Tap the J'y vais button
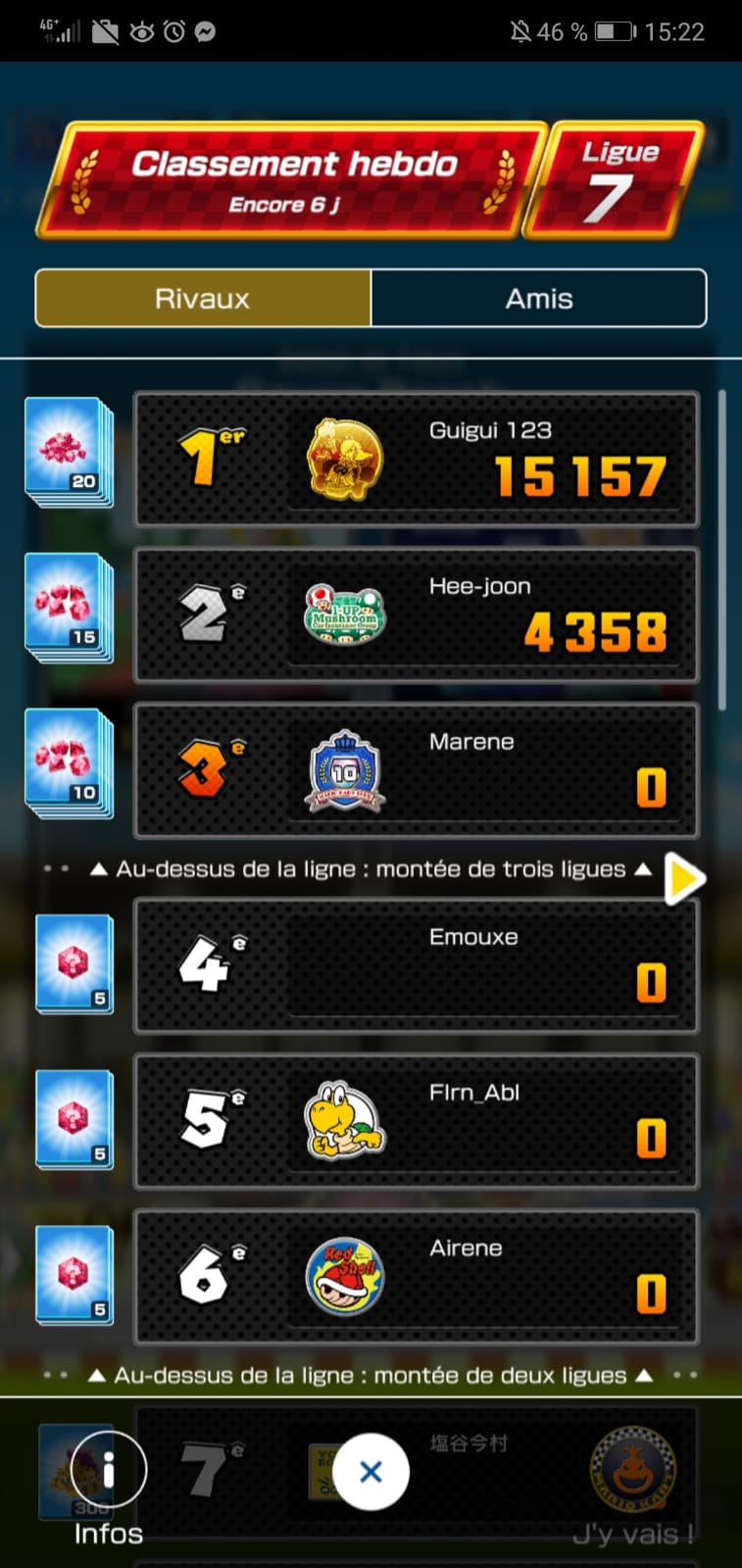This screenshot has height=1568, width=742. pos(632,1534)
